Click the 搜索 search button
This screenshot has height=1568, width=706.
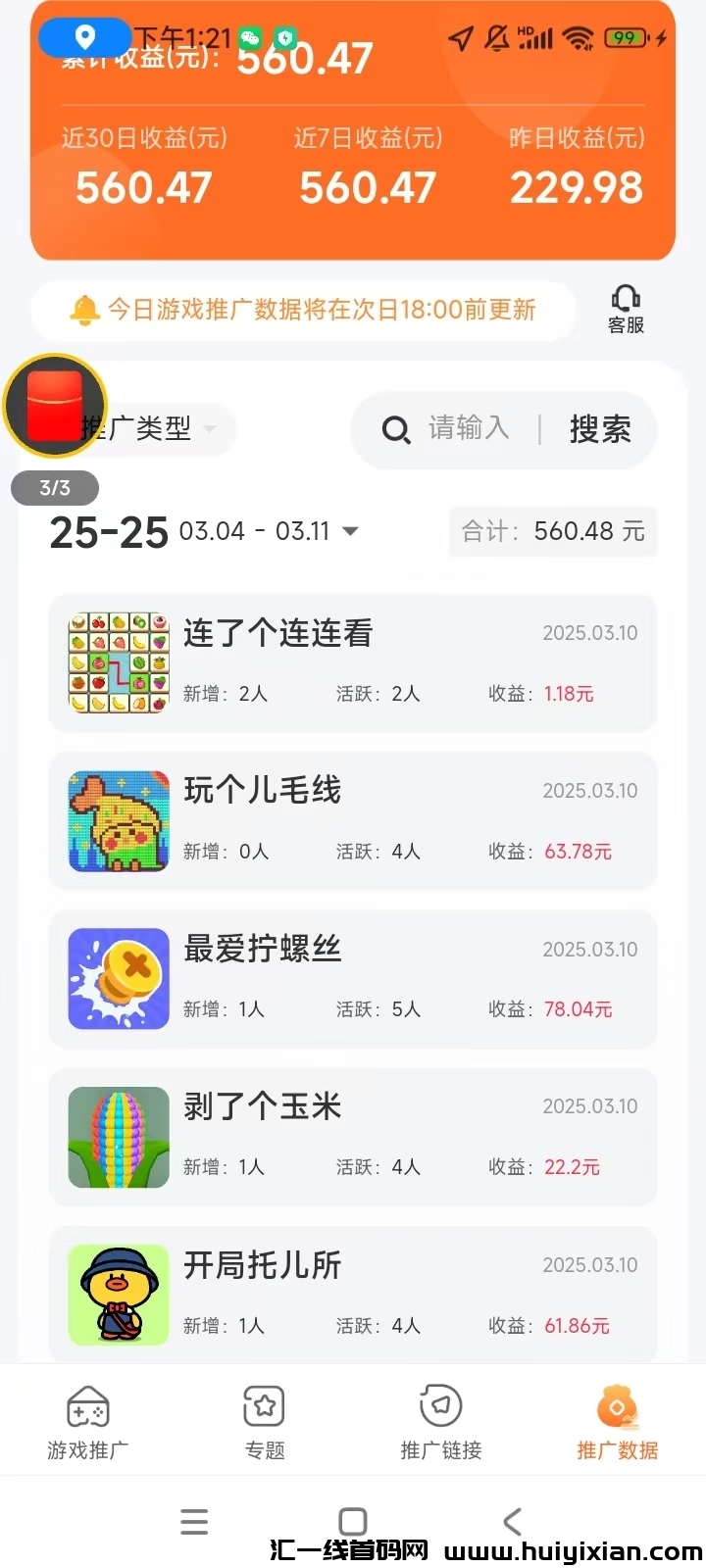[600, 429]
